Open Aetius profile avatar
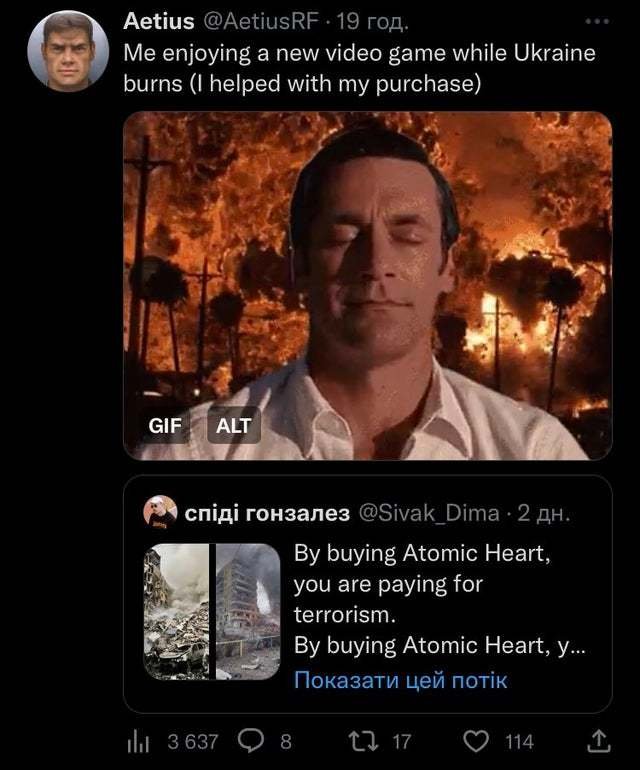This screenshot has height=770, width=640. pos(67,50)
